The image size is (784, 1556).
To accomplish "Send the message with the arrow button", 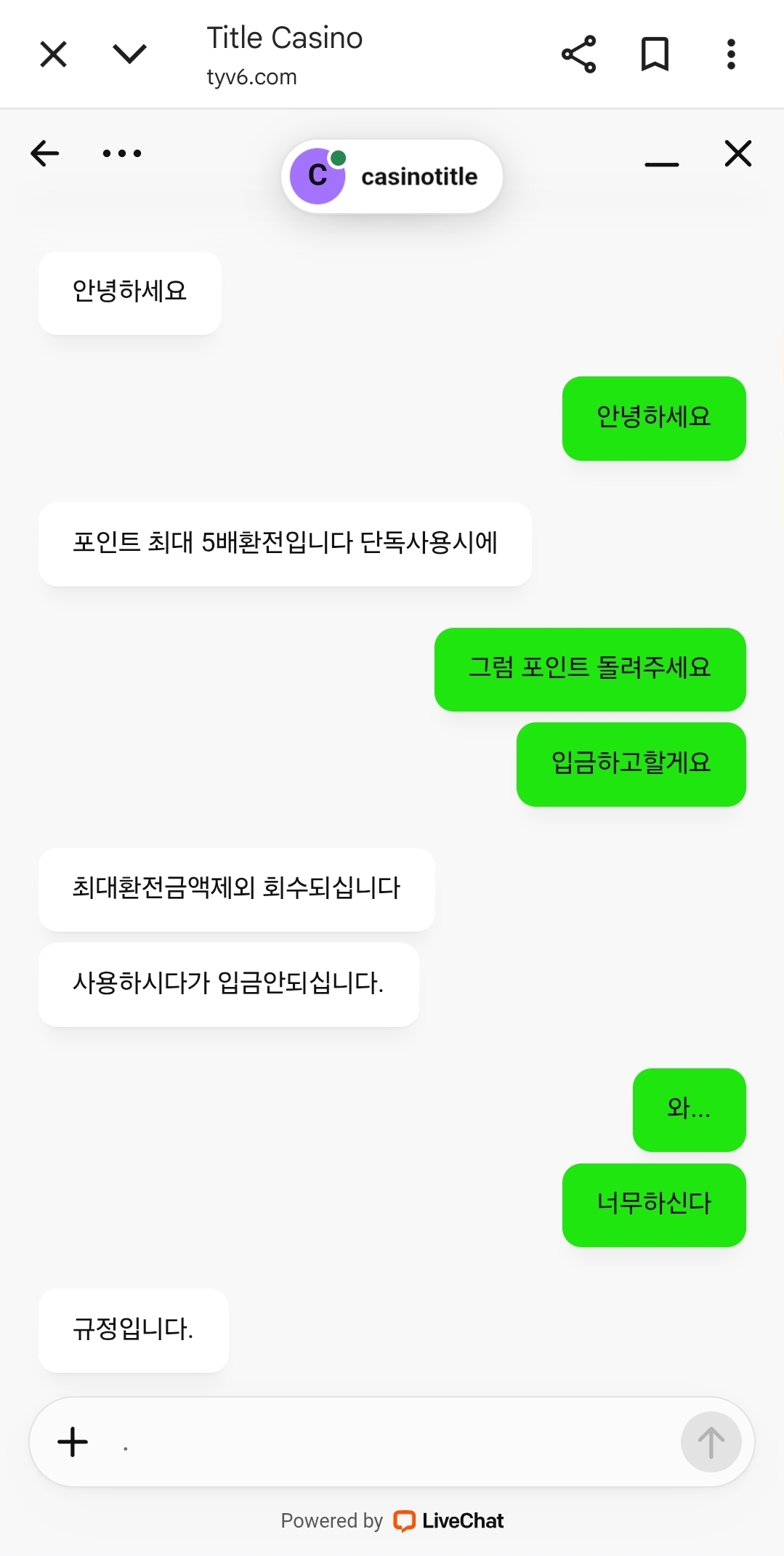I will click(711, 1442).
